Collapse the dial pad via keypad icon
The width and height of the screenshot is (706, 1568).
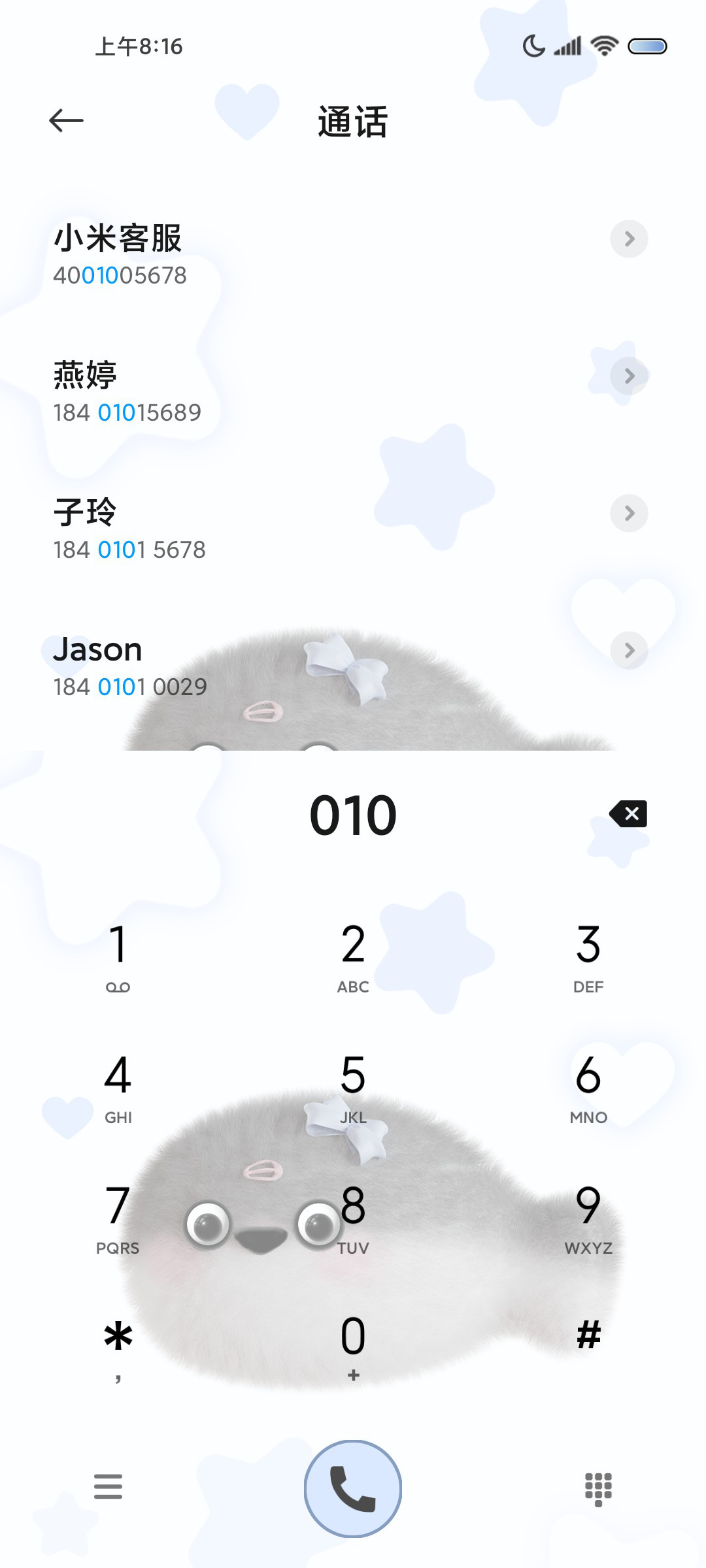tap(598, 1489)
